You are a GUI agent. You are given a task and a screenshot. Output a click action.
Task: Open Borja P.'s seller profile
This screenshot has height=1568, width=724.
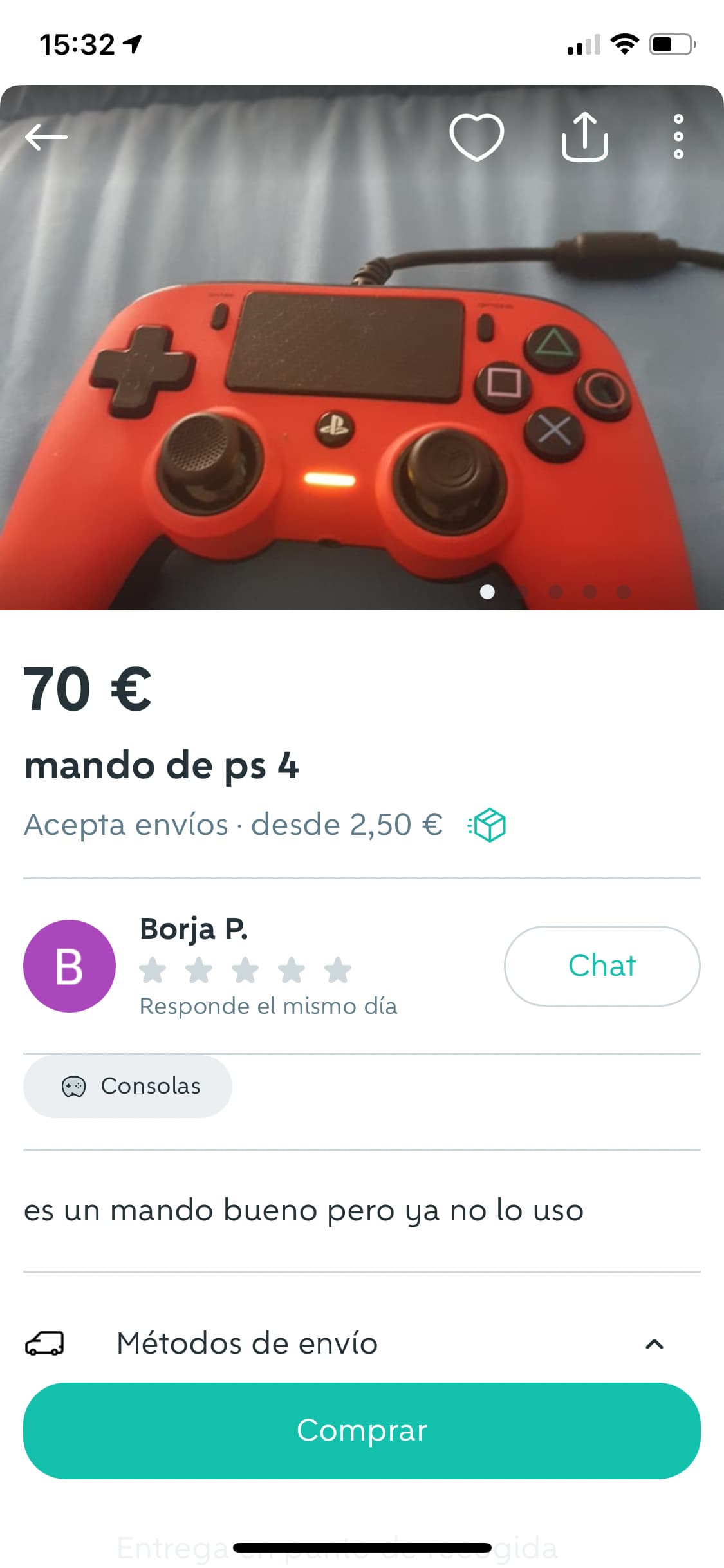pyautogui.click(x=194, y=929)
